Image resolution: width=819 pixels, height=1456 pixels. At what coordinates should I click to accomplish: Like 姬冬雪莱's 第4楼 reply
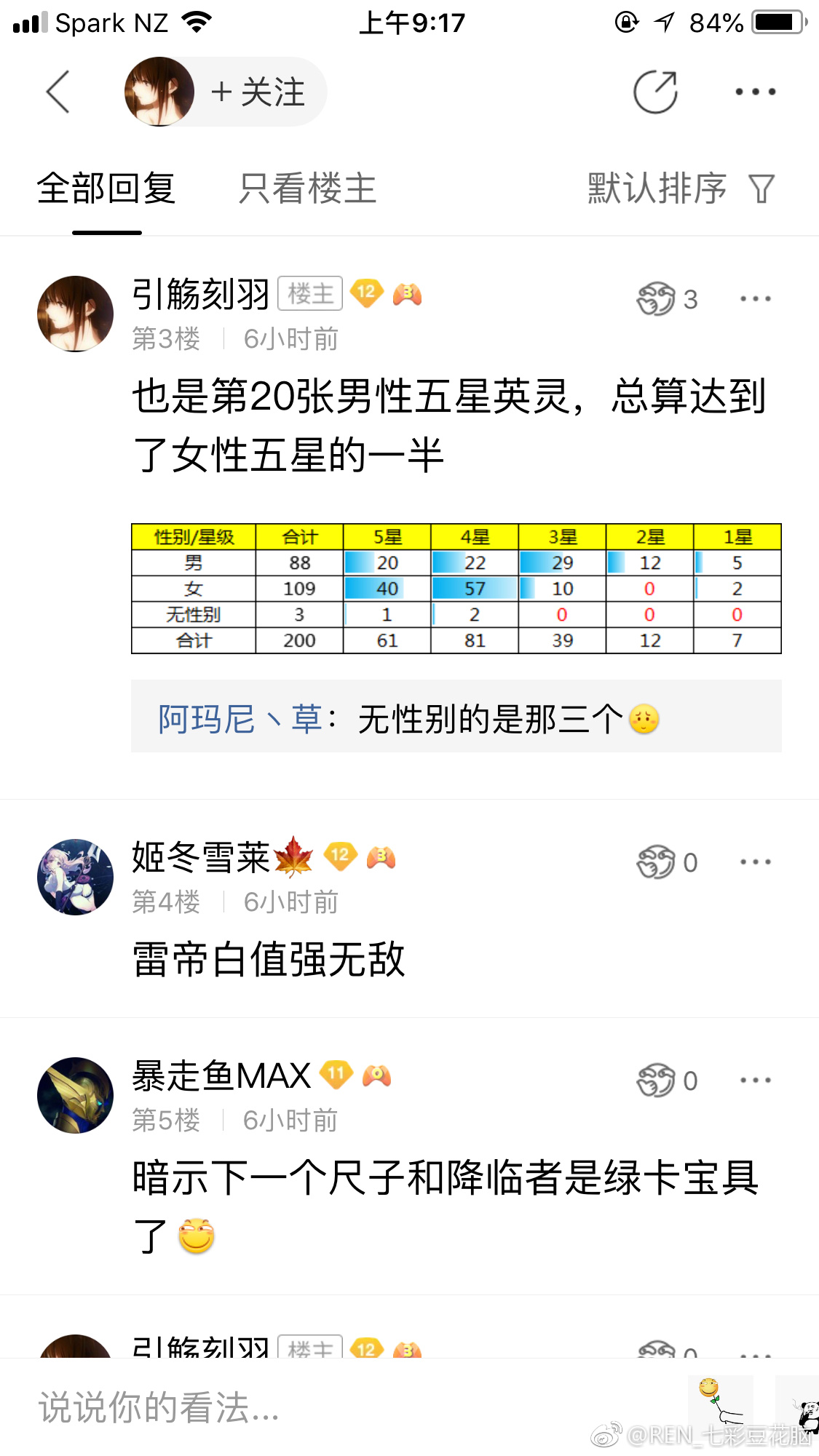[x=657, y=862]
